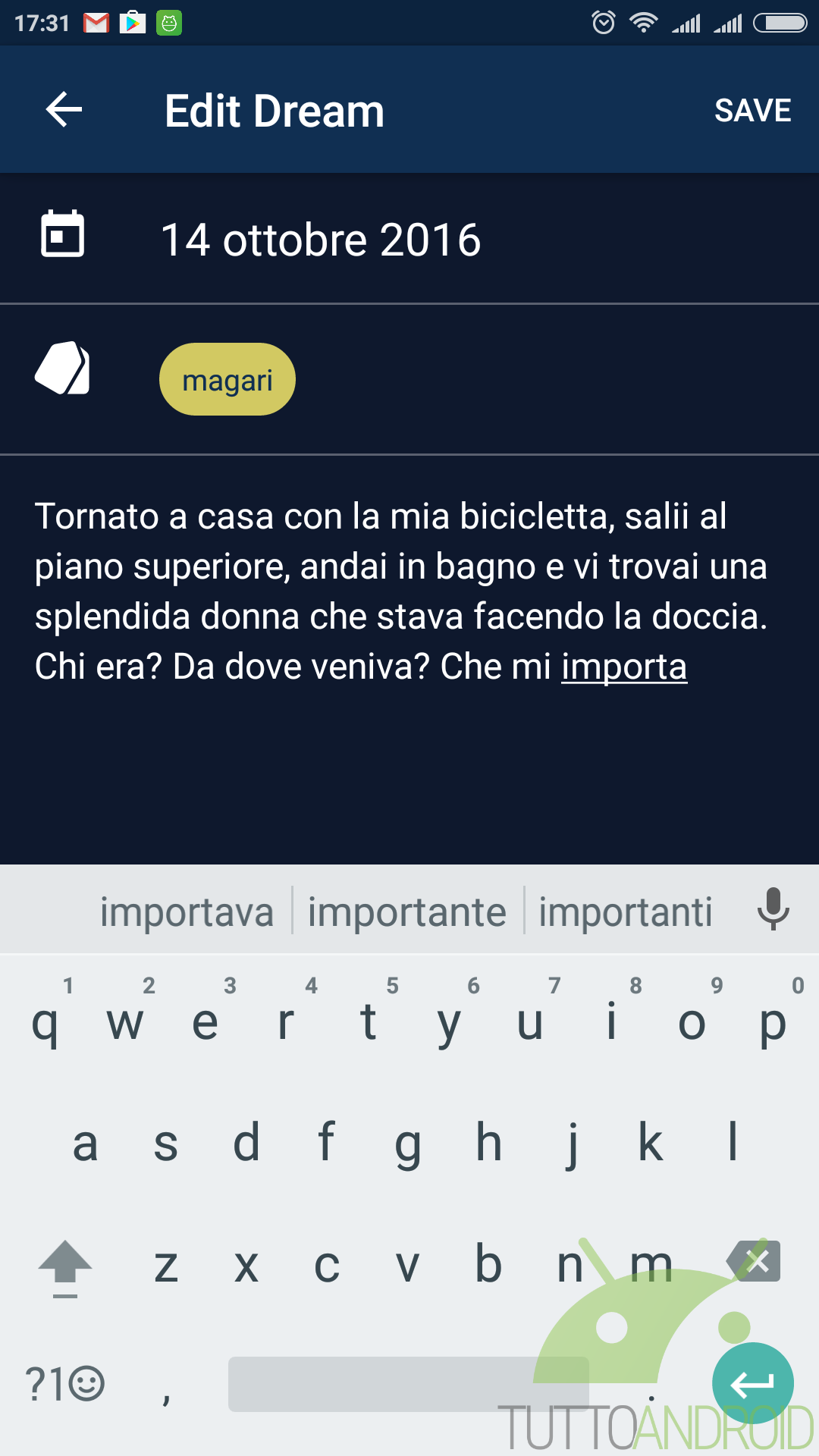Tap the backspace key
Image resolution: width=819 pixels, height=1456 pixels.
754,1262
